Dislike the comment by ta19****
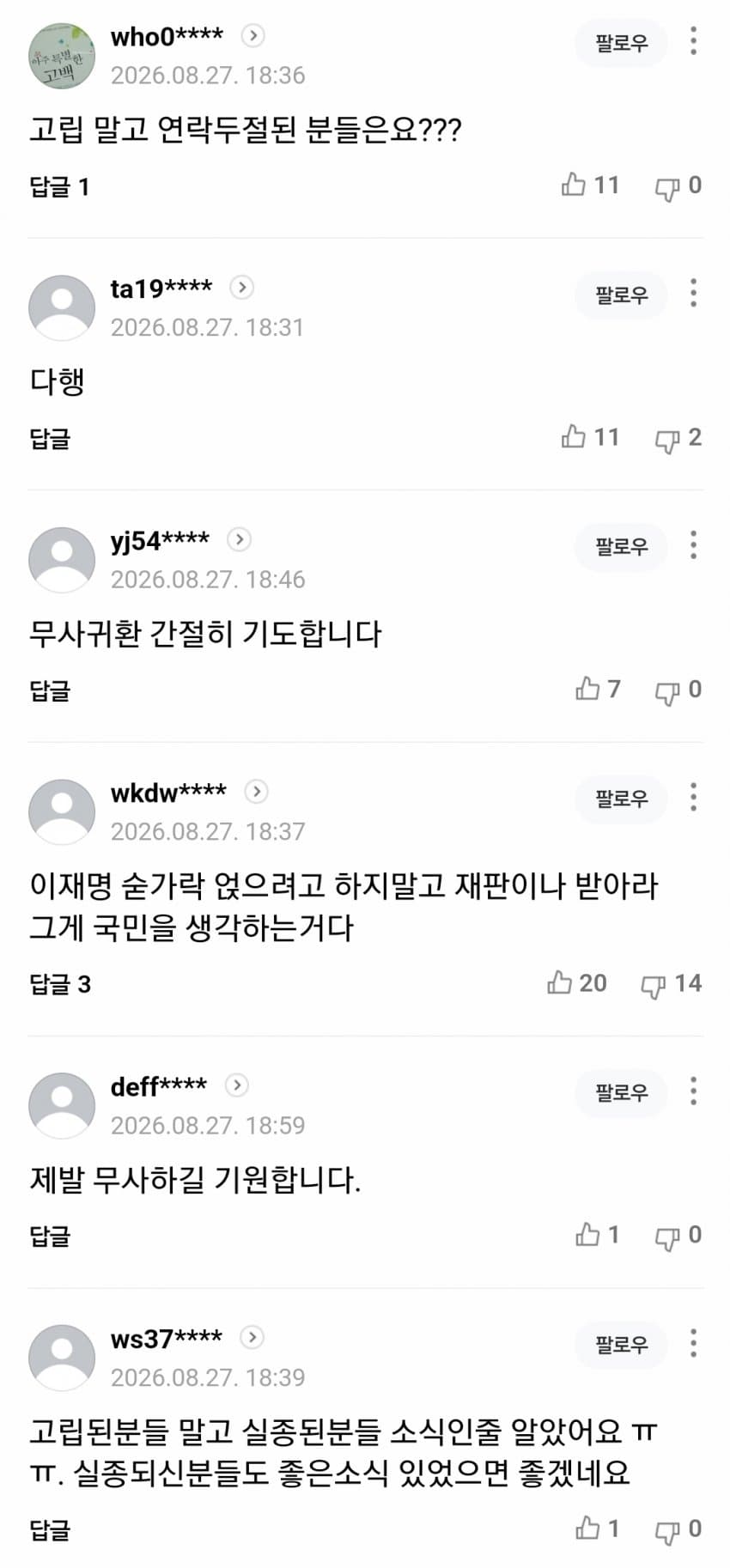730x1568 pixels. (678, 438)
